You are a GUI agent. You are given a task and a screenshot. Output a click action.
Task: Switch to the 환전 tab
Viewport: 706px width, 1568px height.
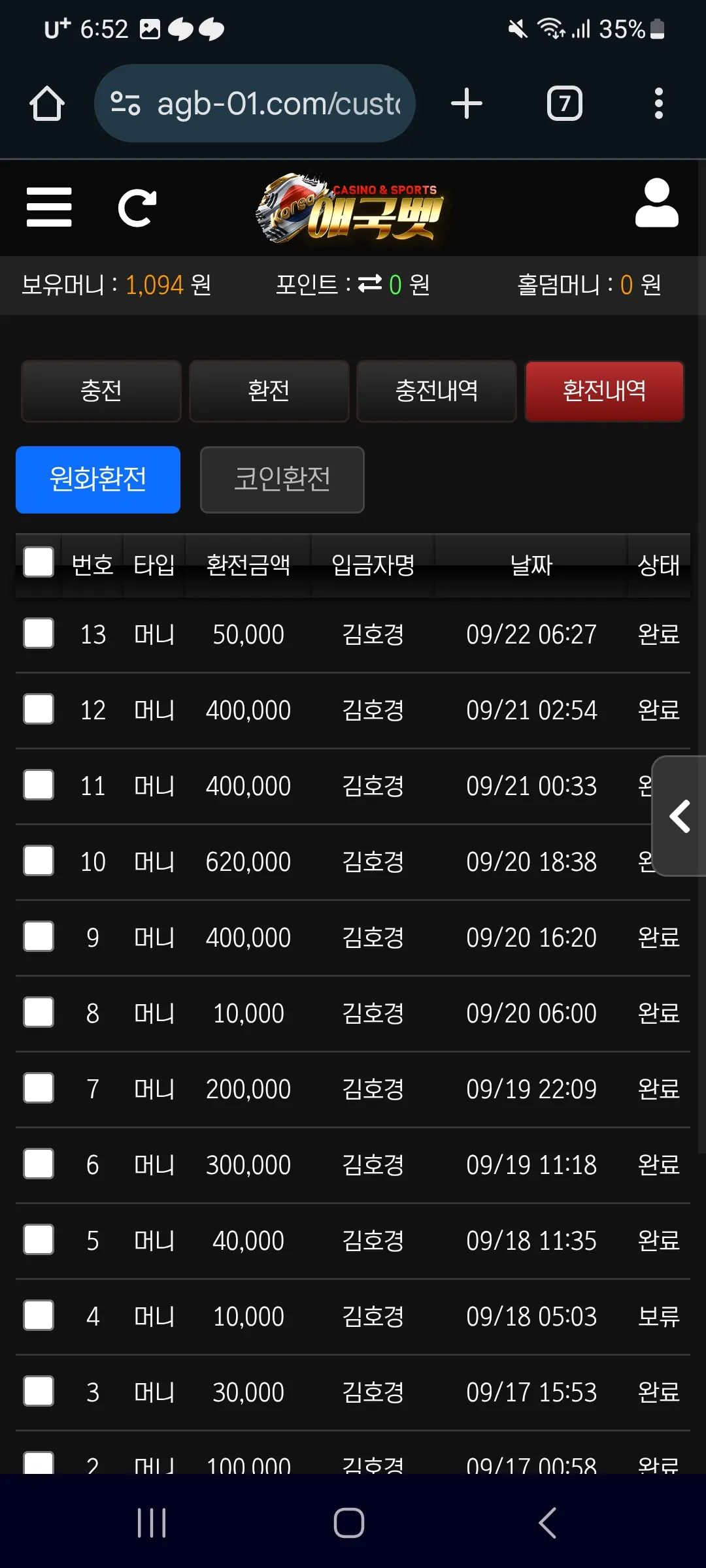coord(269,391)
